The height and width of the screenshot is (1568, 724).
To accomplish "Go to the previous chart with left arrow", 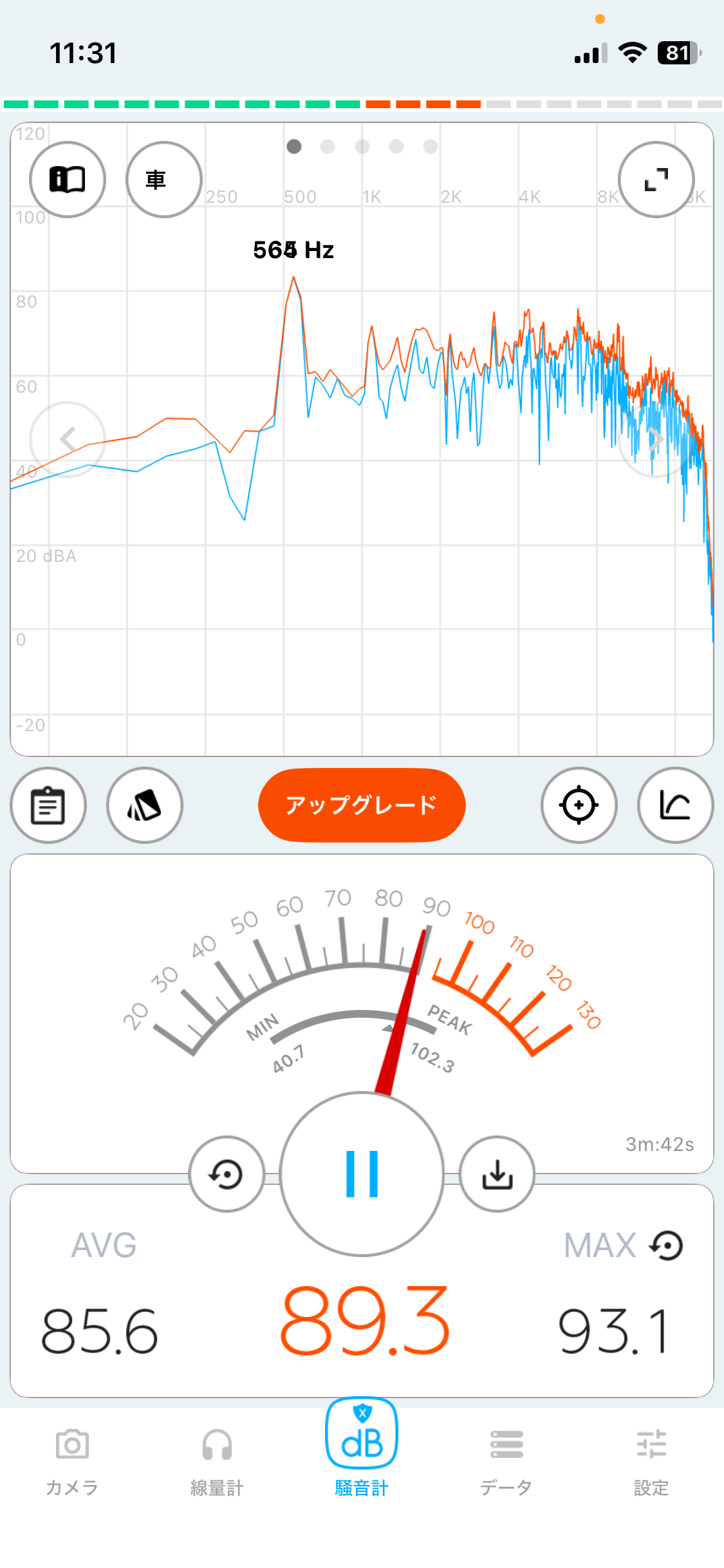I will 68,440.
